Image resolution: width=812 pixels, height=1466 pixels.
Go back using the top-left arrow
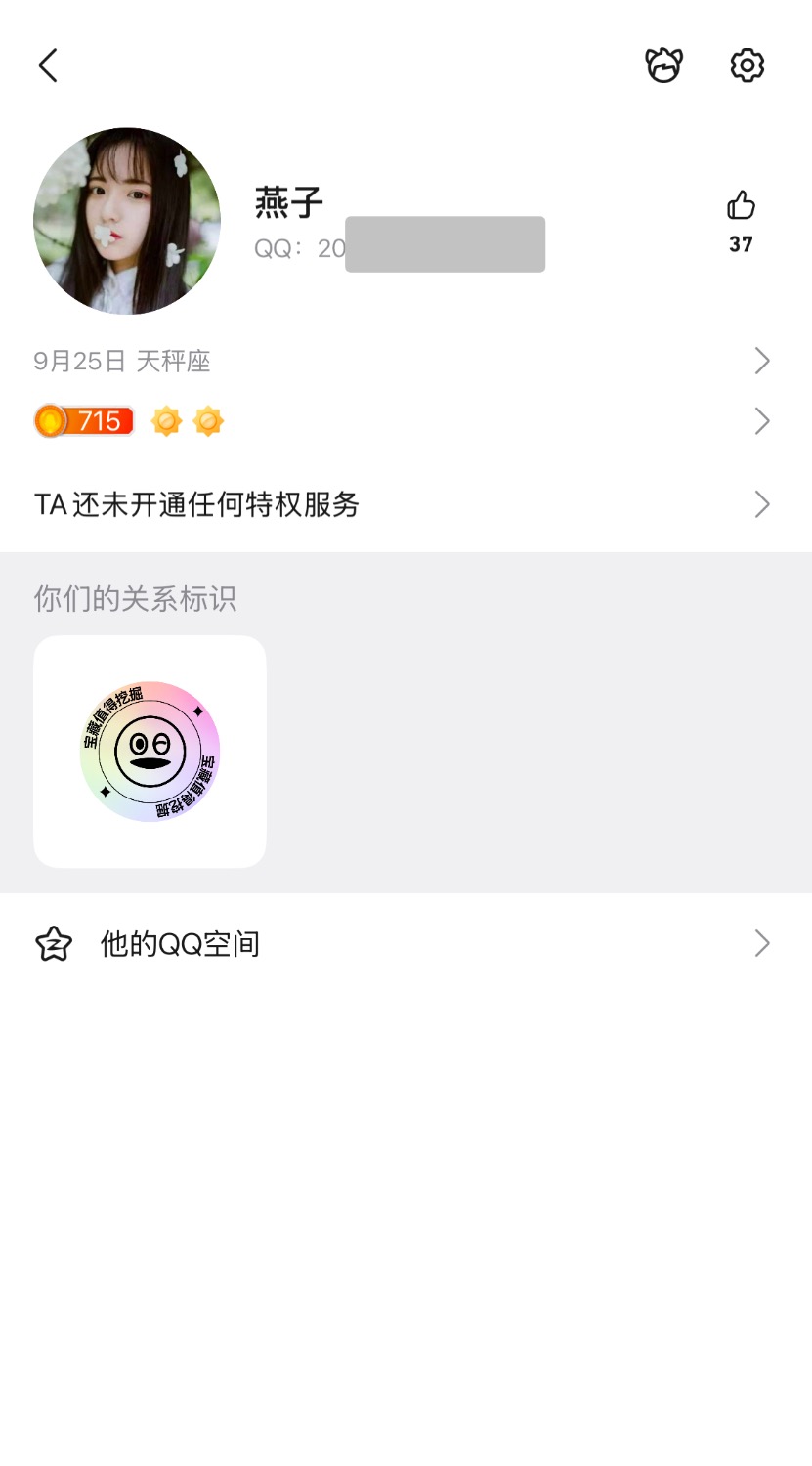(48, 65)
